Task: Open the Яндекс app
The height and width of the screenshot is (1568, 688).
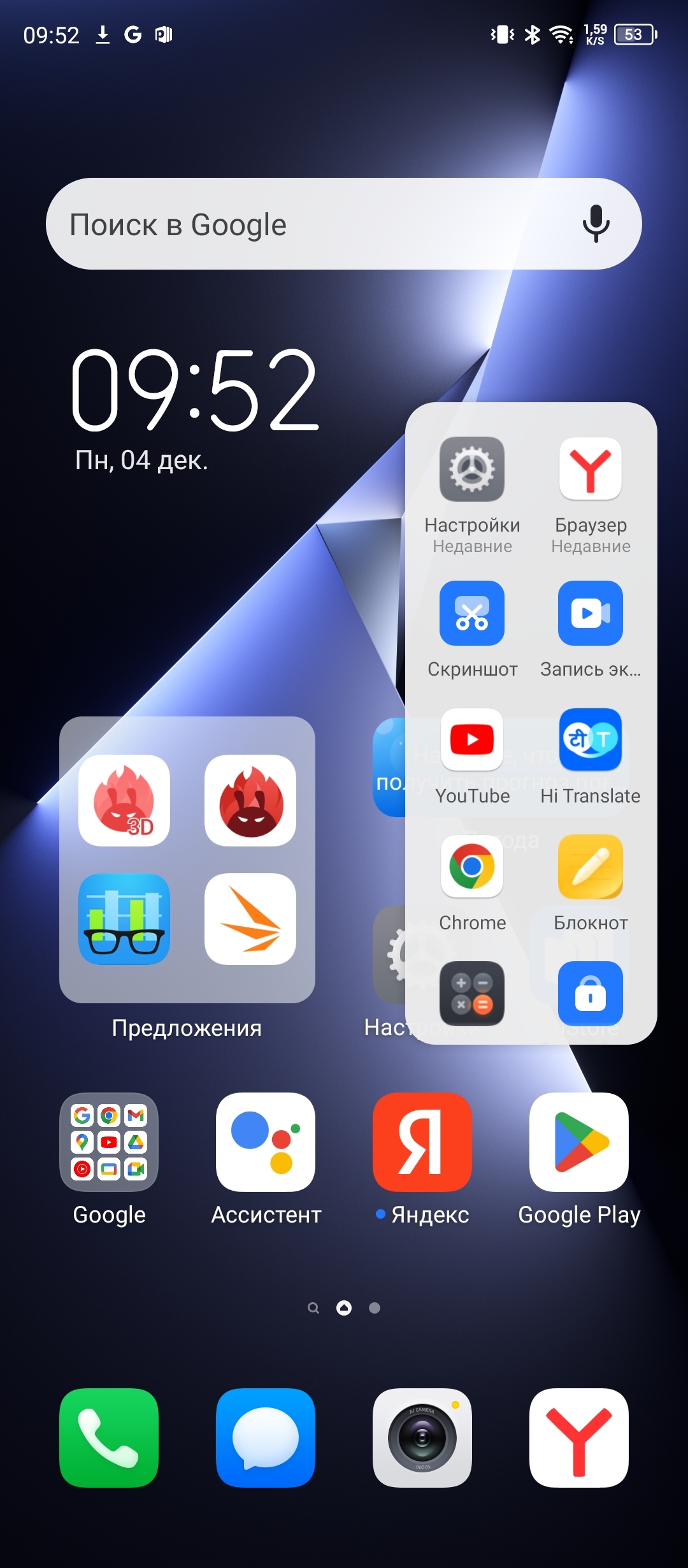Action: pos(422,1142)
